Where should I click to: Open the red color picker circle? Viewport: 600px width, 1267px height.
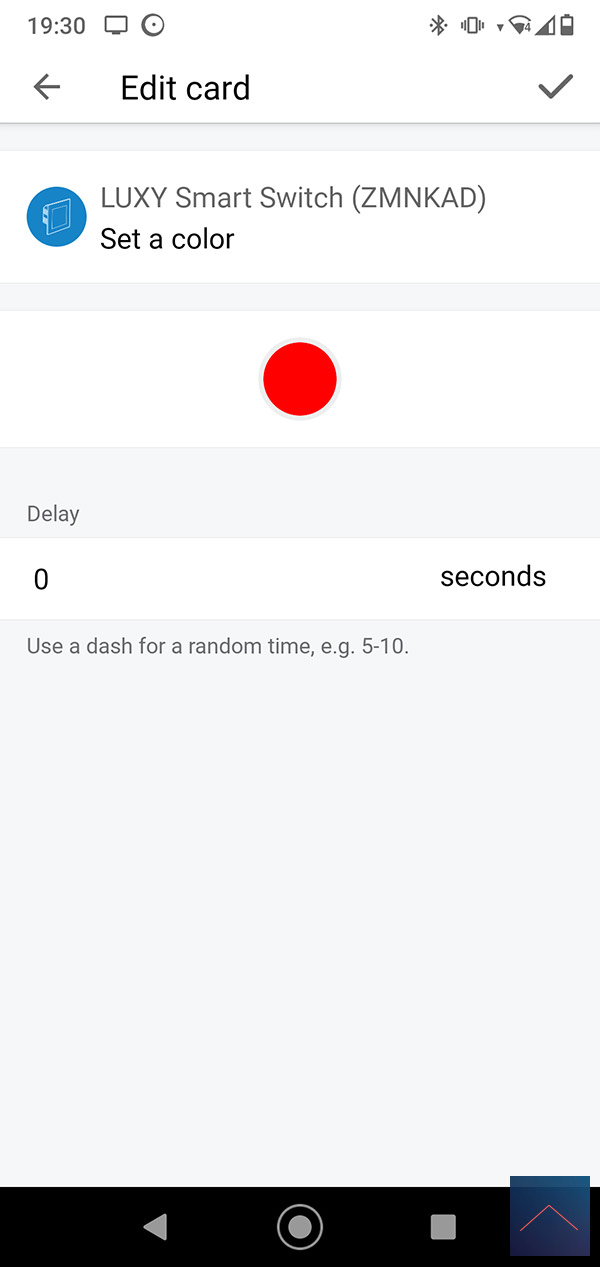coord(299,379)
